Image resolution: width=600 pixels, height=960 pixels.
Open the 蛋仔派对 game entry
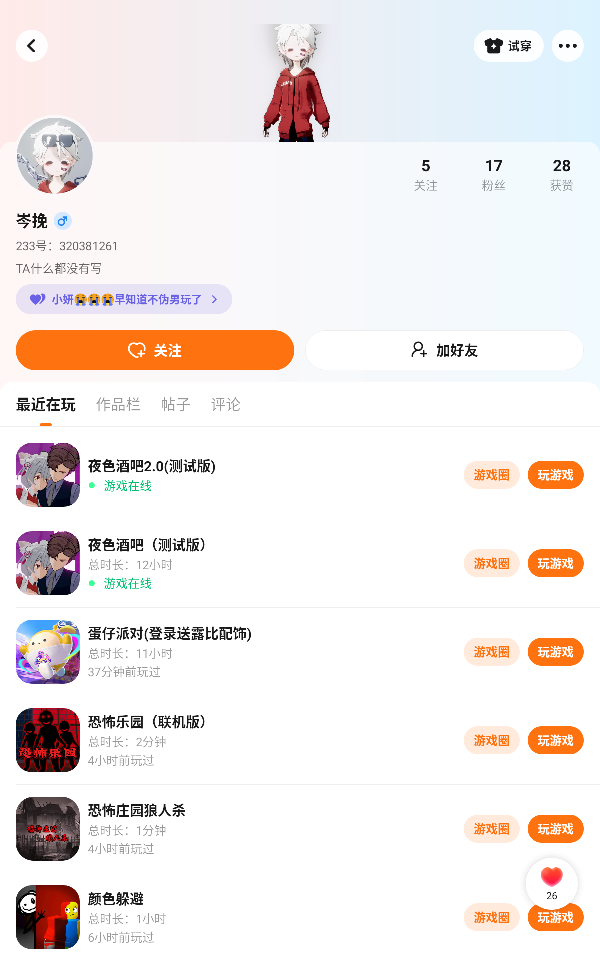169,633
